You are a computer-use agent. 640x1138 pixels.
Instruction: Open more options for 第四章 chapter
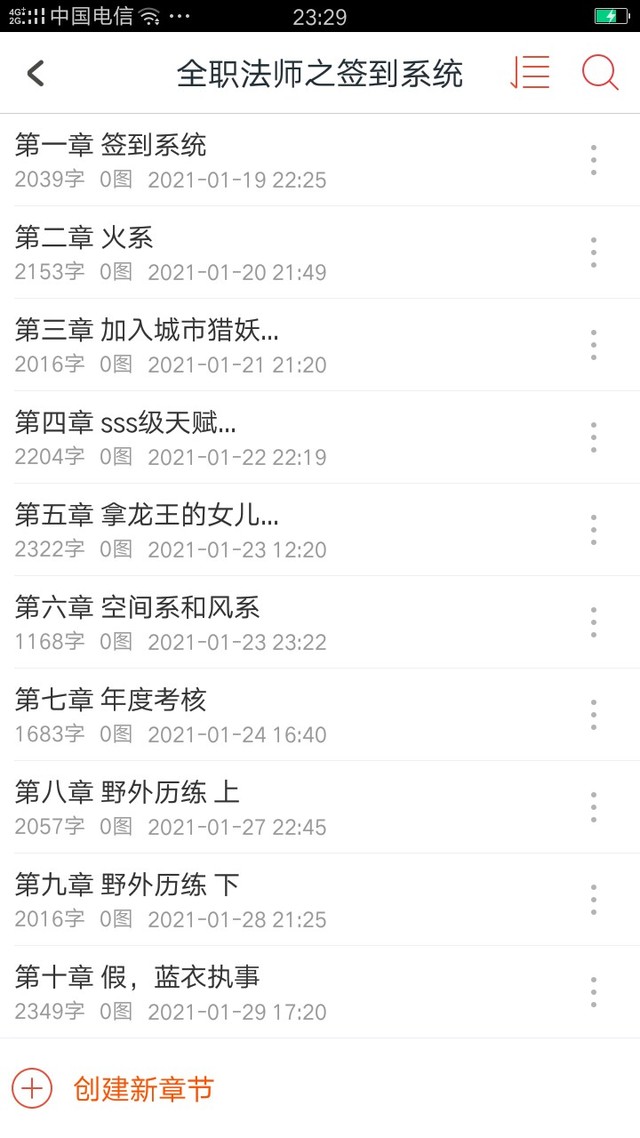[x=593, y=438]
